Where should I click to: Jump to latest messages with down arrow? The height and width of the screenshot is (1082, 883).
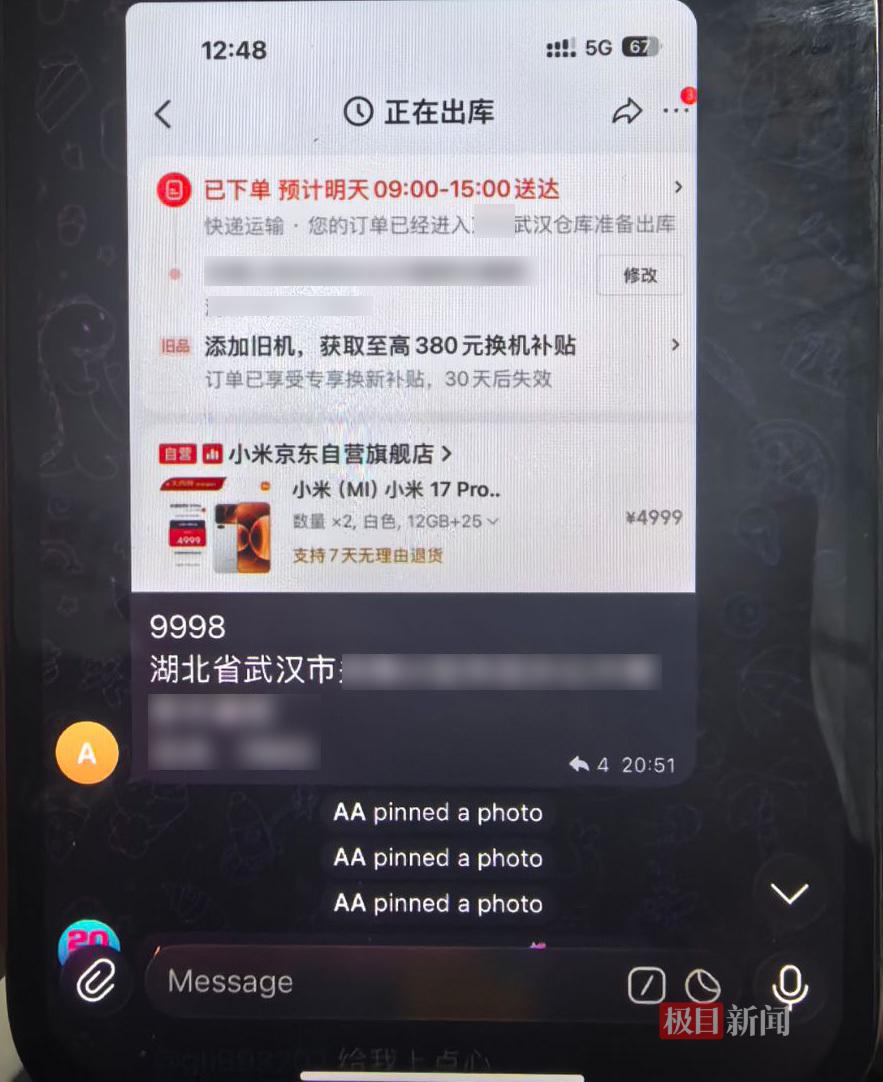[789, 894]
